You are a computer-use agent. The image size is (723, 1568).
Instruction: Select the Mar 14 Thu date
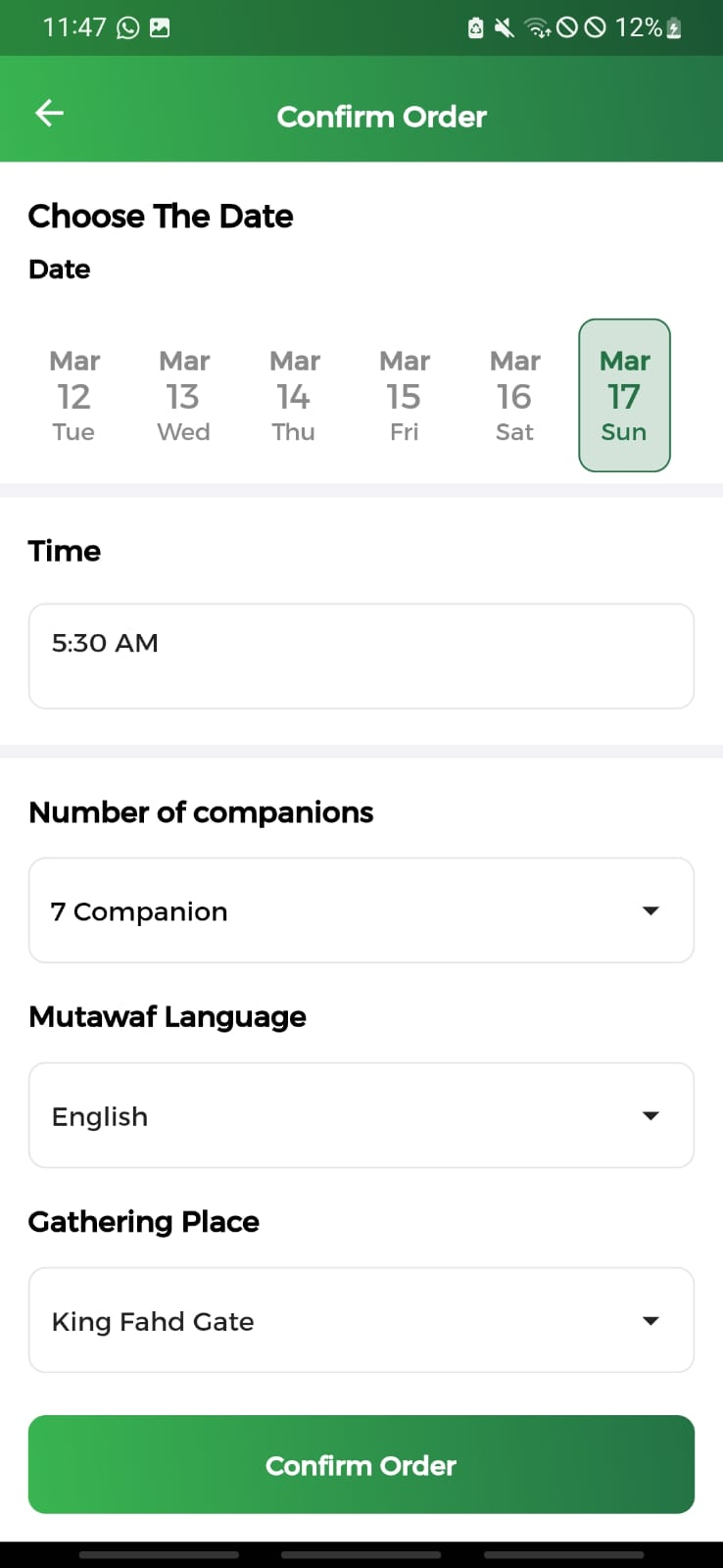coord(294,396)
